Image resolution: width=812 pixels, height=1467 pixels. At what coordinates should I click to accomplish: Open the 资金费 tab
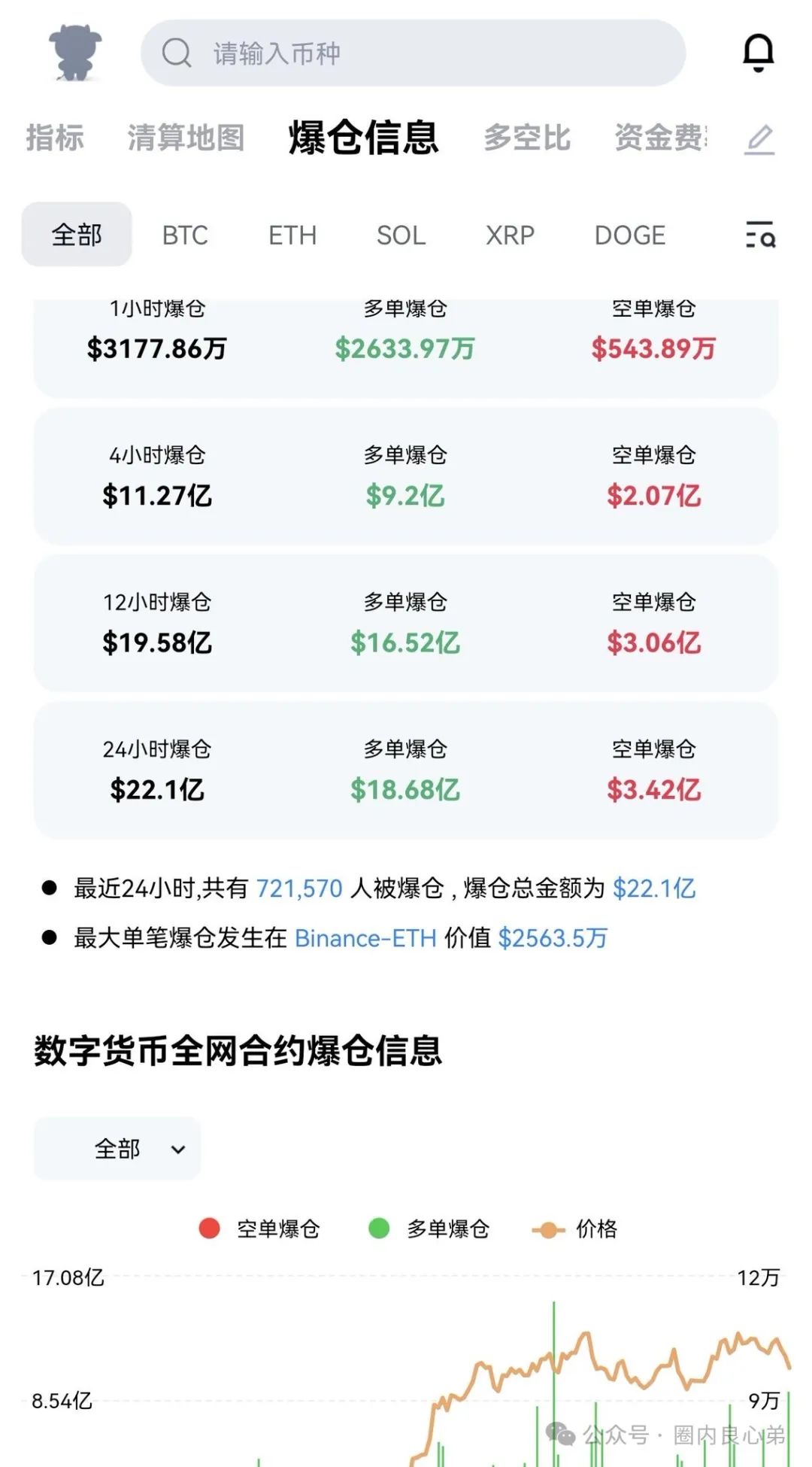tap(660, 138)
